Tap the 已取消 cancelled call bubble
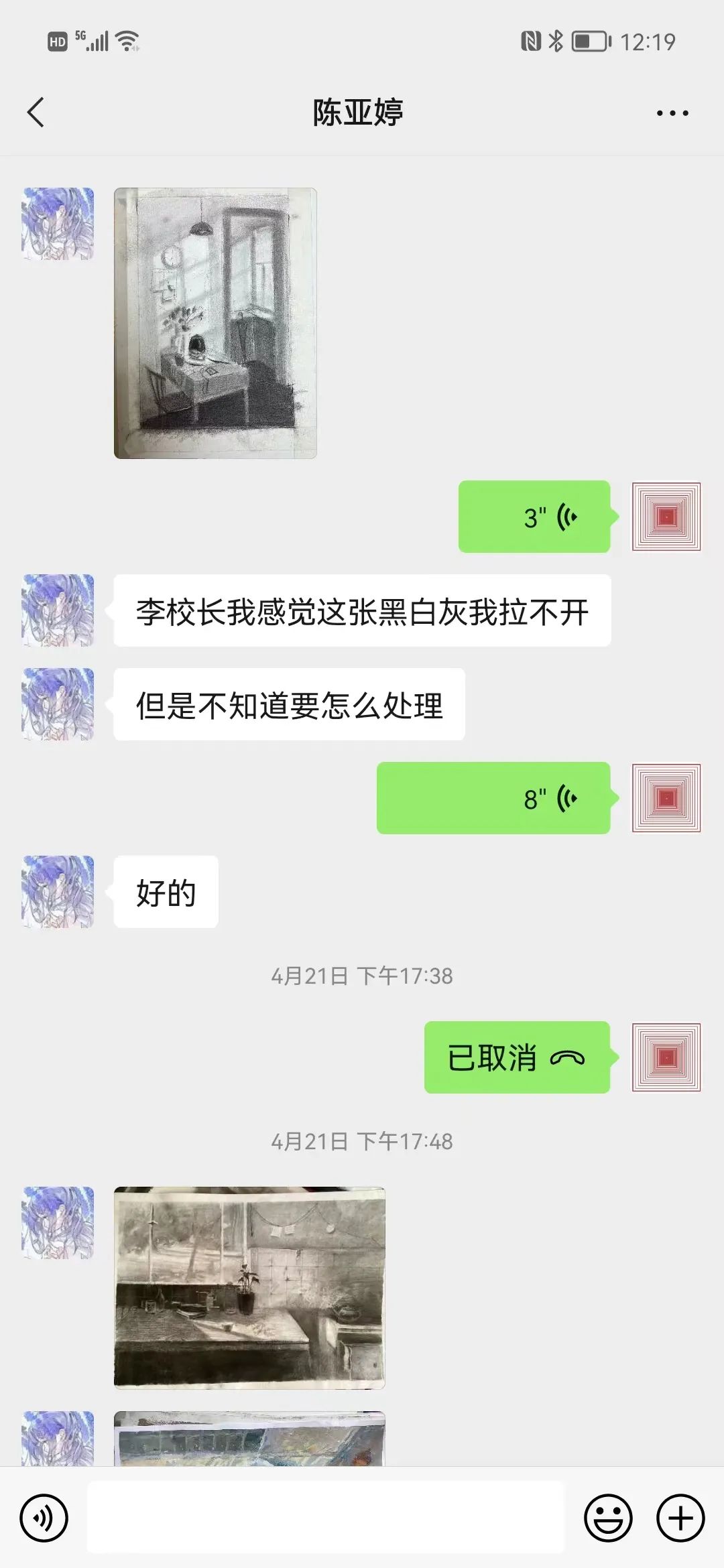This screenshot has width=724, height=1568. (517, 1057)
